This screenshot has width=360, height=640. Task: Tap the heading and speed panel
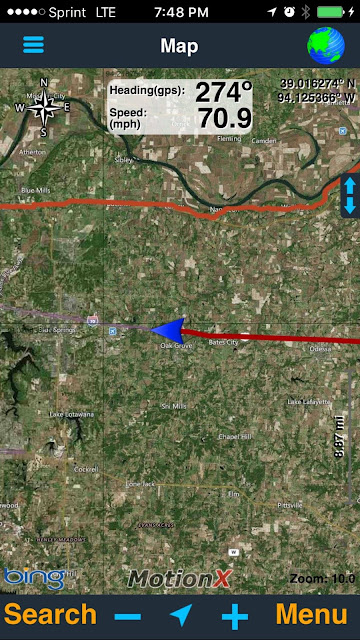(x=180, y=107)
